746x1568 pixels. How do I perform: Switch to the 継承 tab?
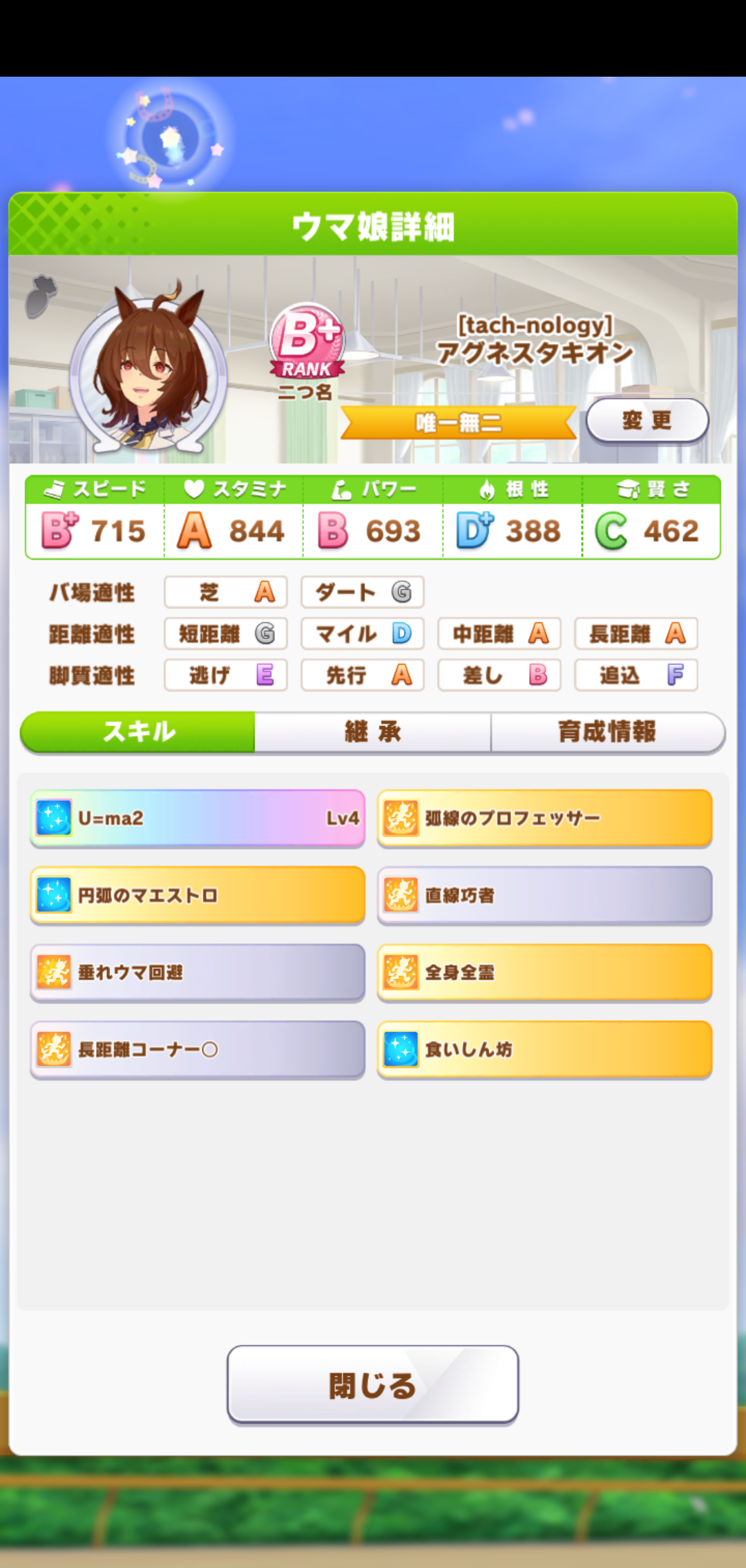[x=373, y=732]
